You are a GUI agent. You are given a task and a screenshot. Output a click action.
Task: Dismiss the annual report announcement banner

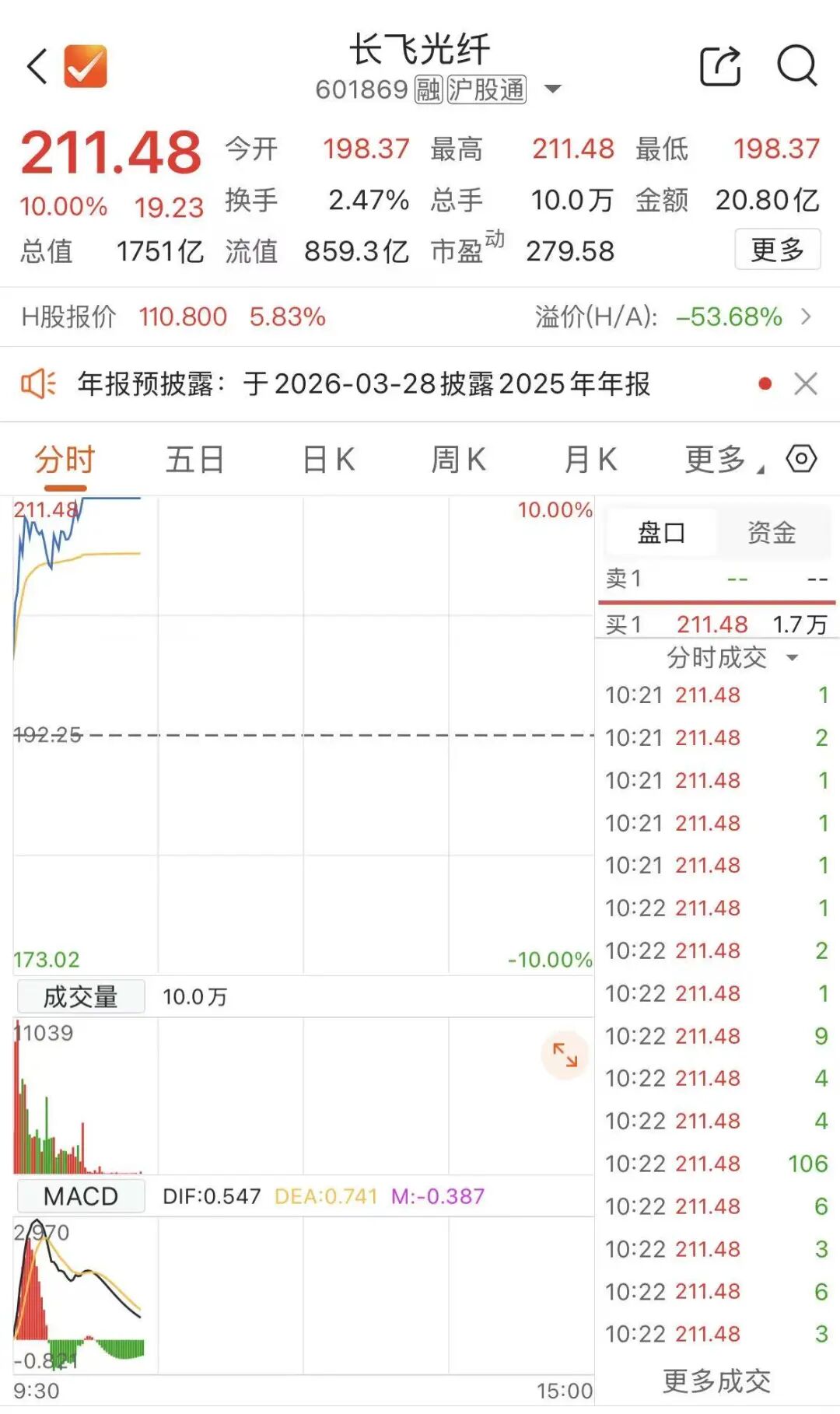coord(806,383)
